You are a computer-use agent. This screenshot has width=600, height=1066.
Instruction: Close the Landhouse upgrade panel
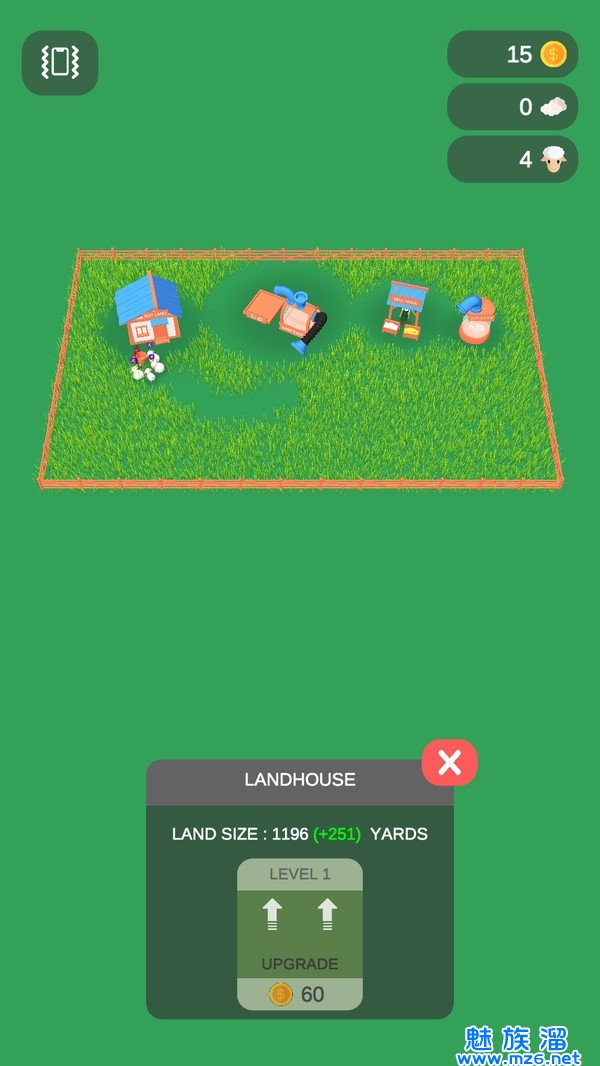[449, 763]
